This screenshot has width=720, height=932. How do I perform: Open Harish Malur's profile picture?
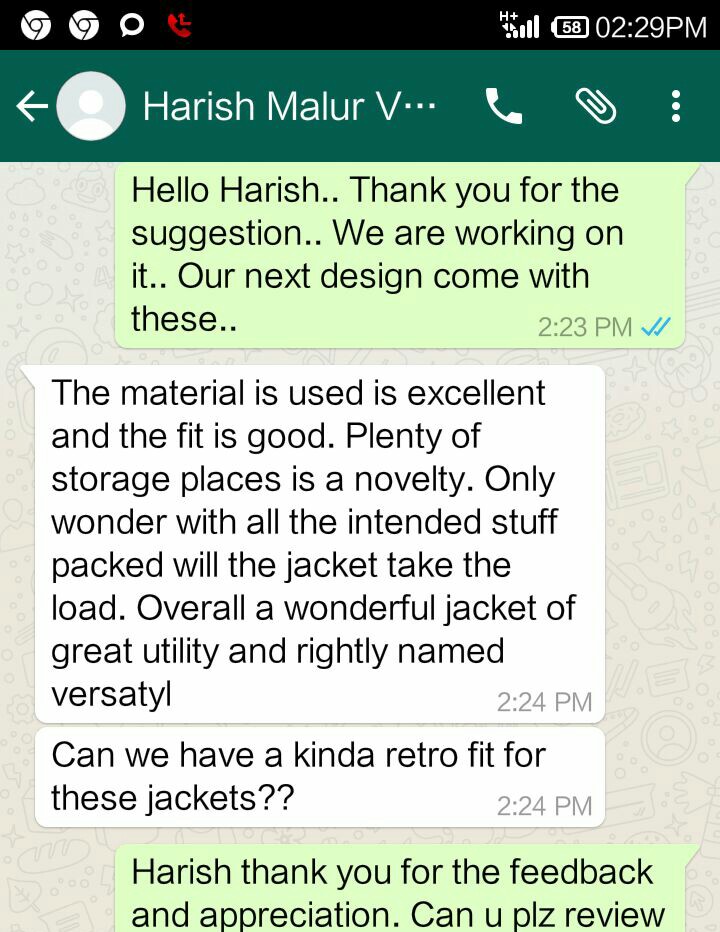(x=91, y=106)
